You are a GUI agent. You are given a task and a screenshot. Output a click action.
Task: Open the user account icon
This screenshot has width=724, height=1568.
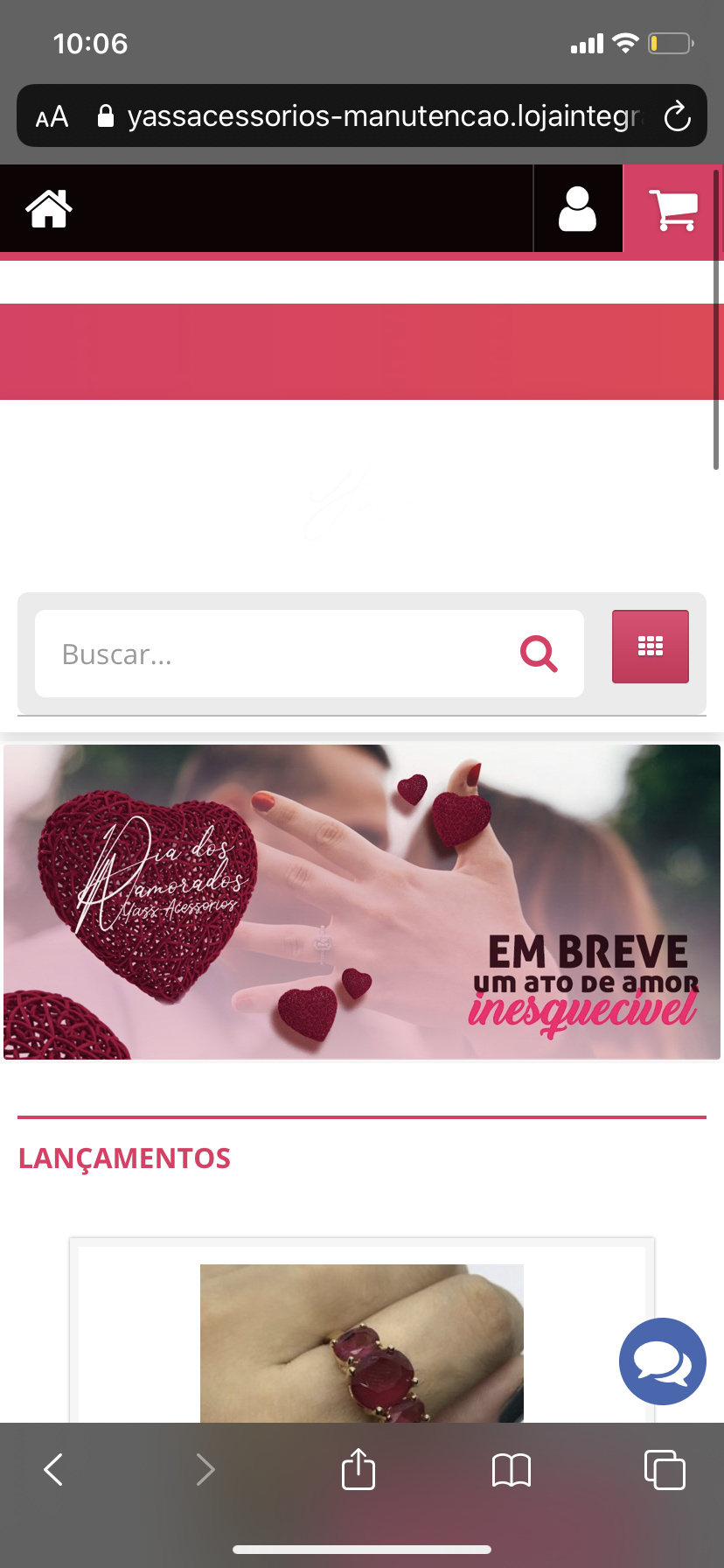click(577, 209)
